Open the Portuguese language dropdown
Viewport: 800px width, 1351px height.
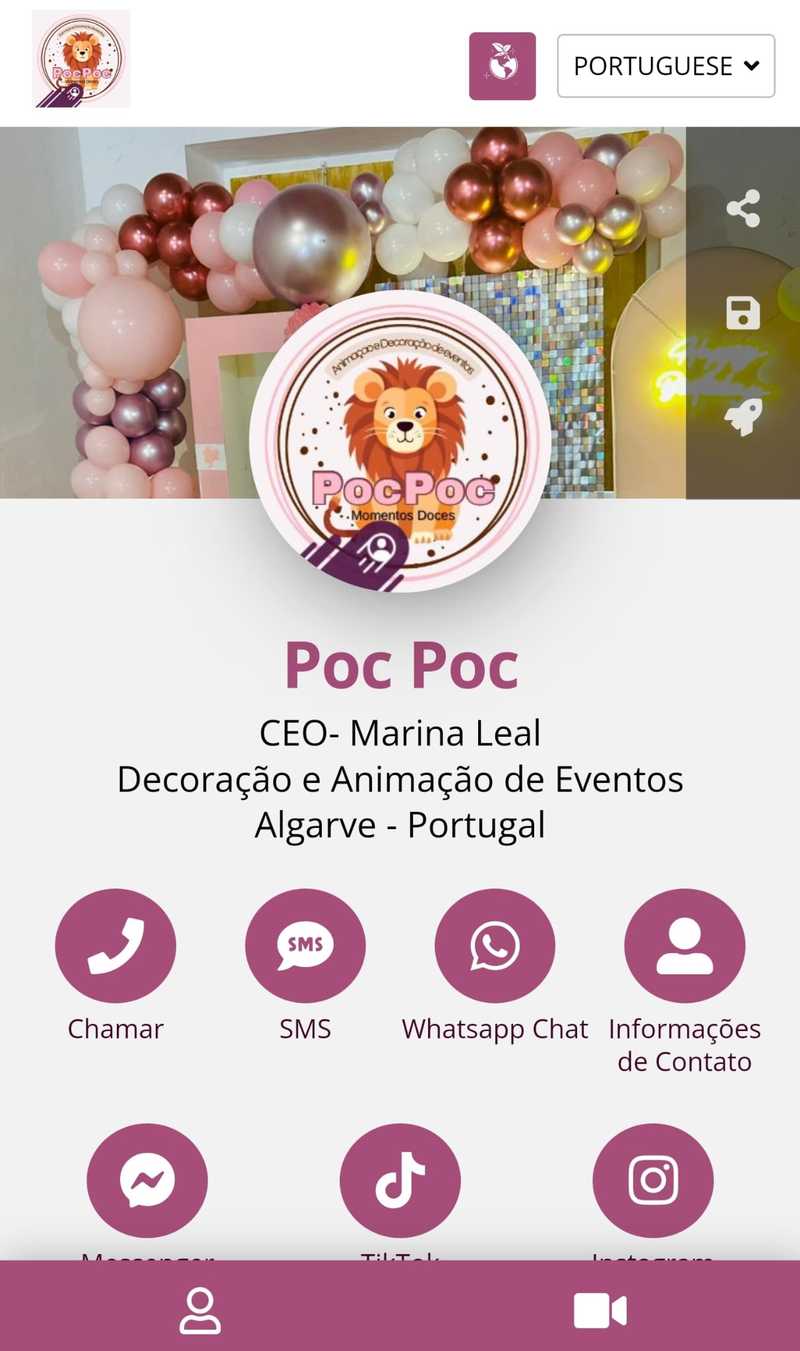(x=666, y=66)
